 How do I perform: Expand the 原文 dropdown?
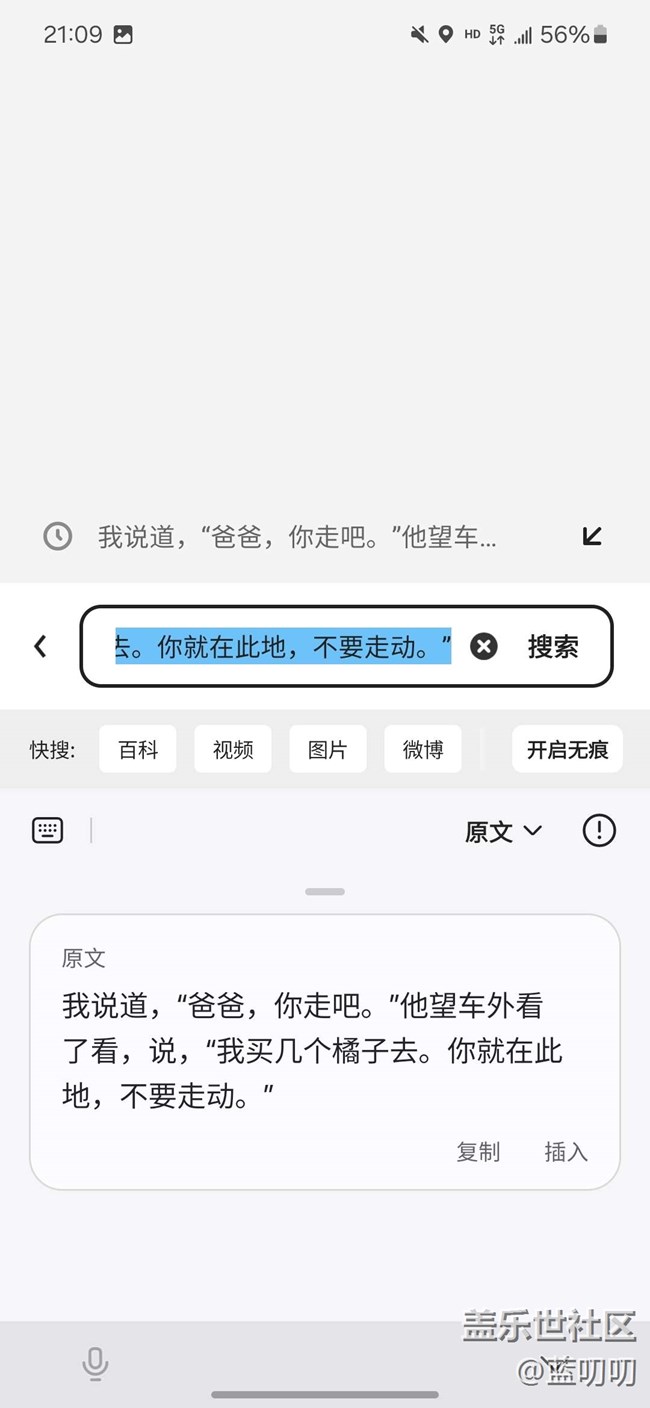tap(503, 831)
